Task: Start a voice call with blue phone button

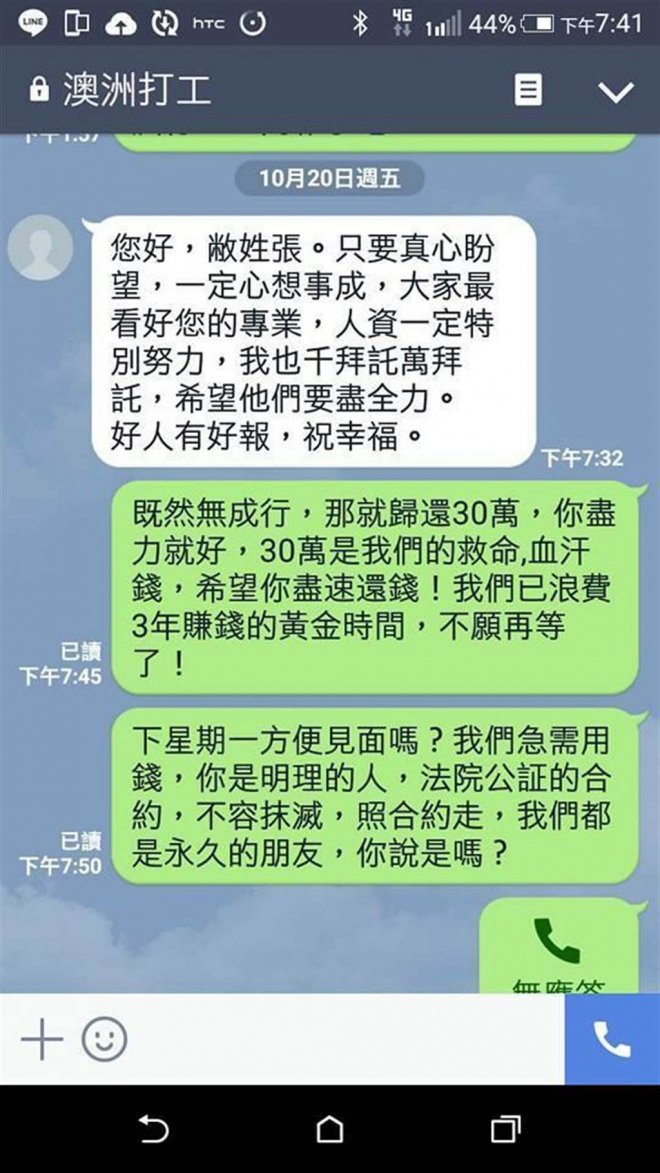Action: [612, 1040]
